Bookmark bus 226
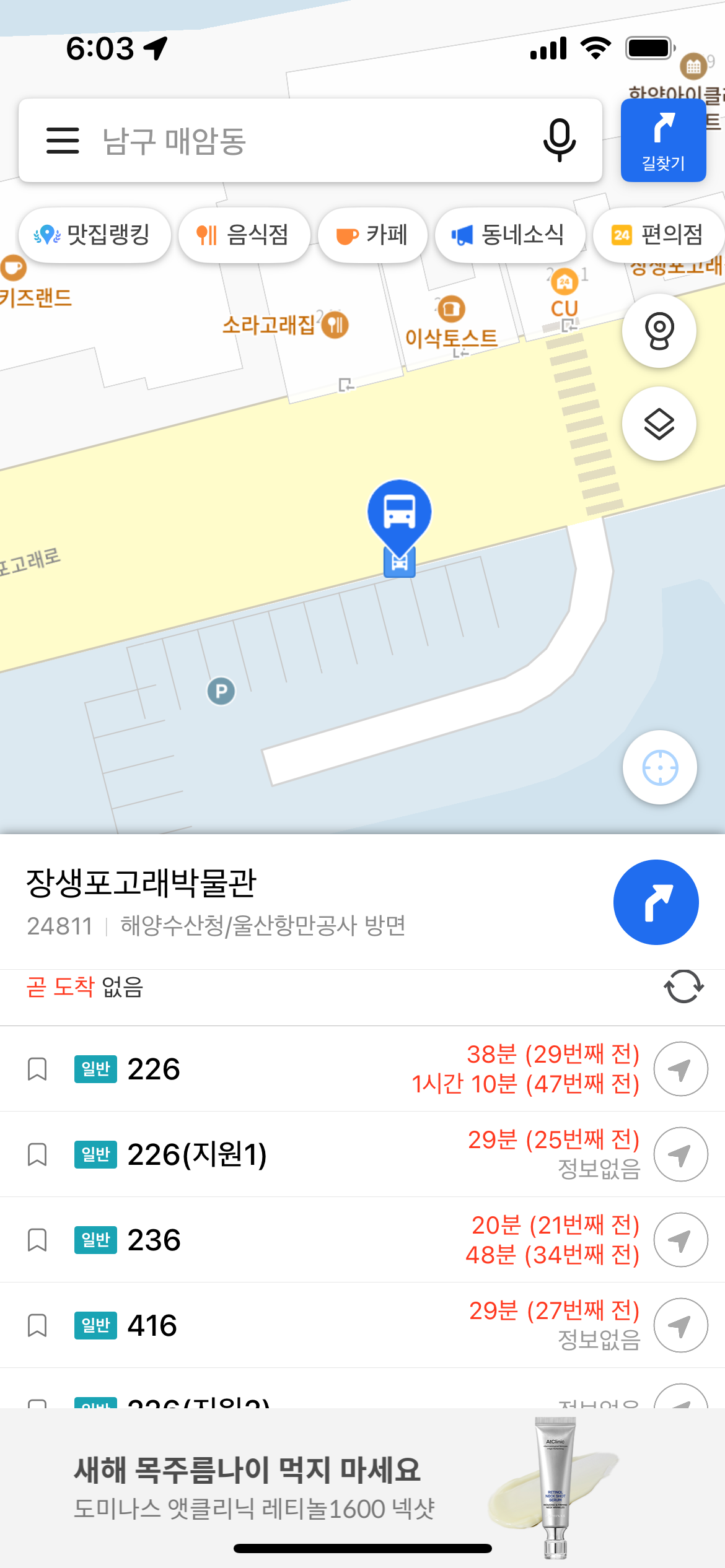The height and width of the screenshot is (1568, 725). point(37,1069)
